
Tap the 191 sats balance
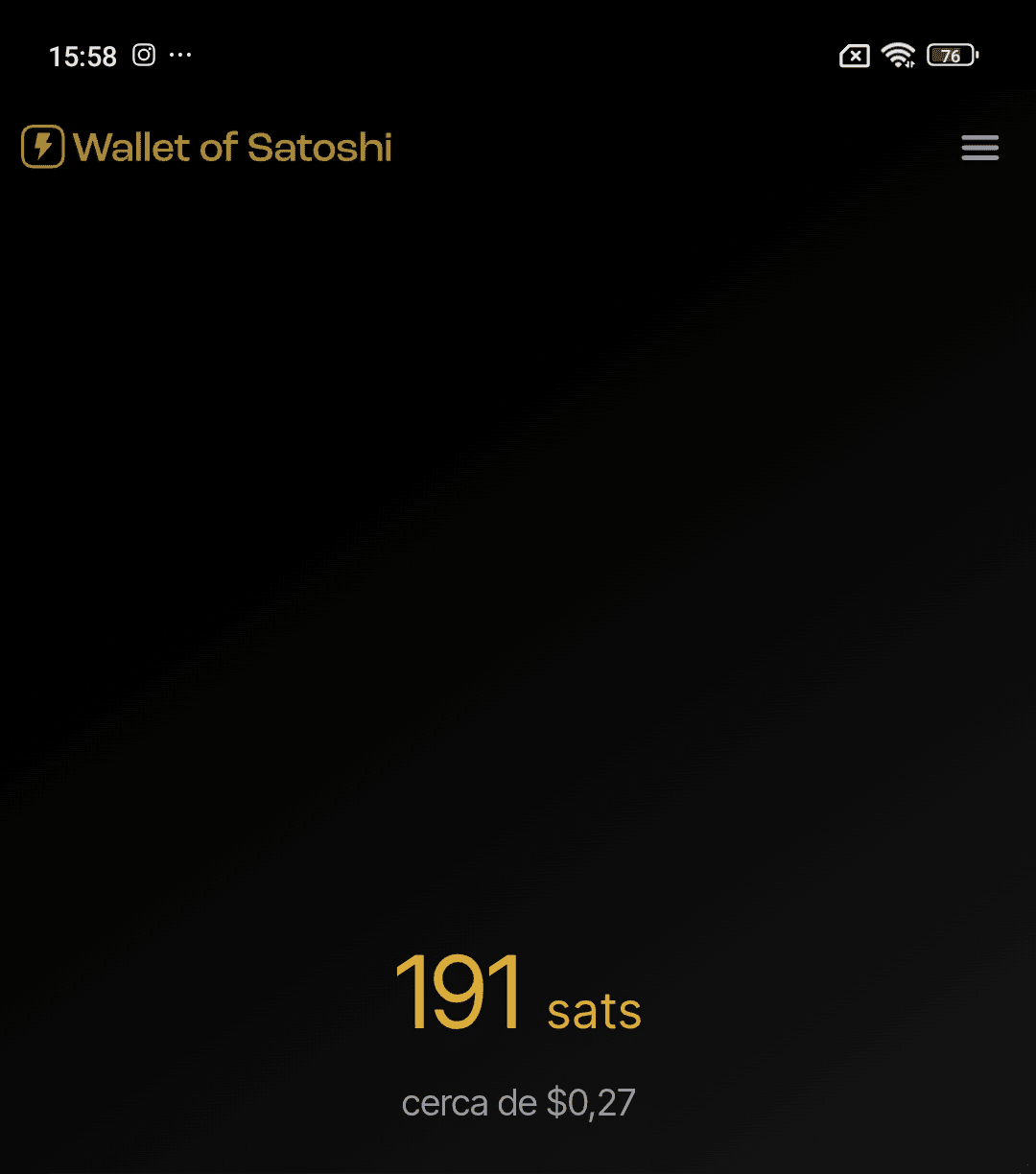pyautogui.click(x=460, y=994)
